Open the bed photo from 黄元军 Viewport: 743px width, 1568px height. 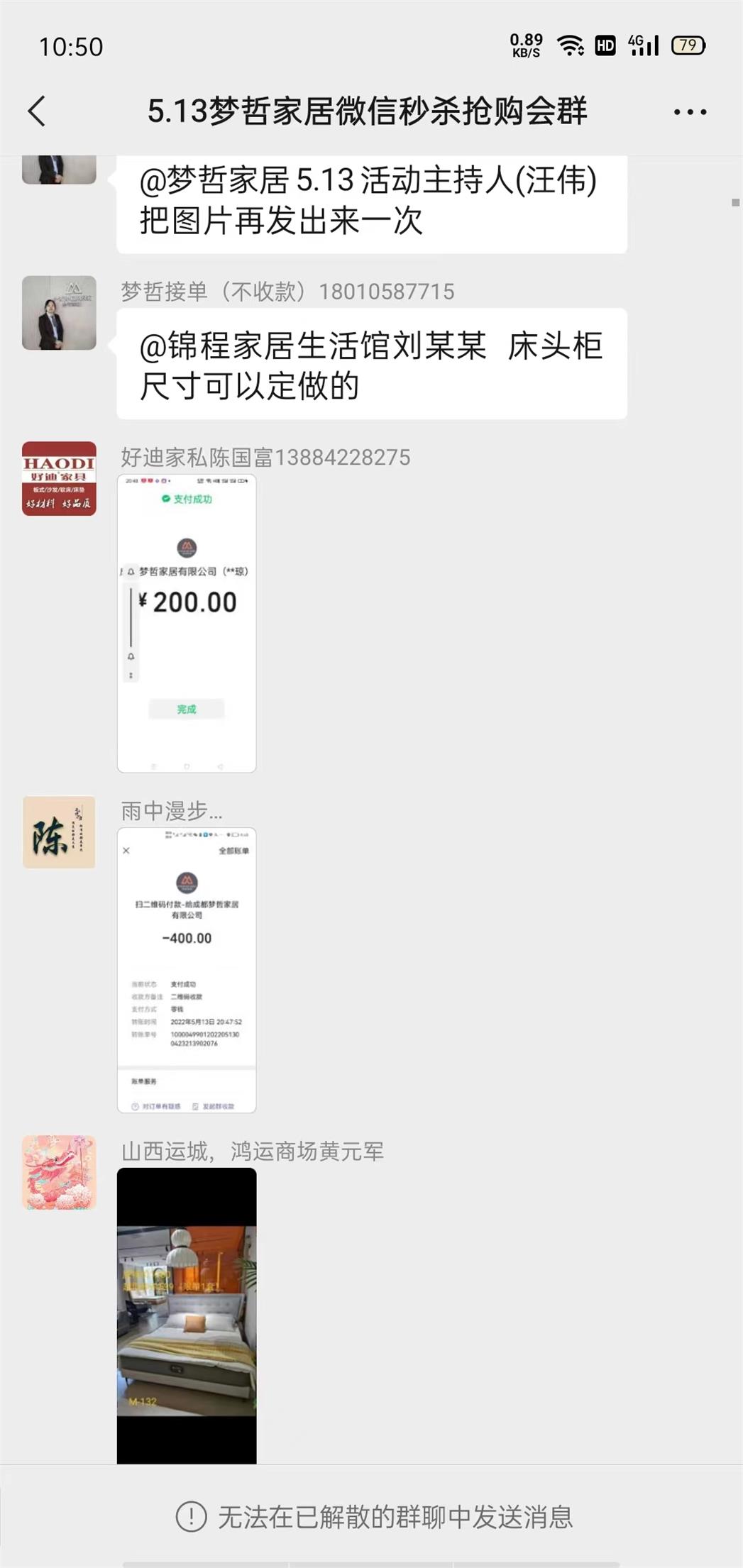[187, 1315]
